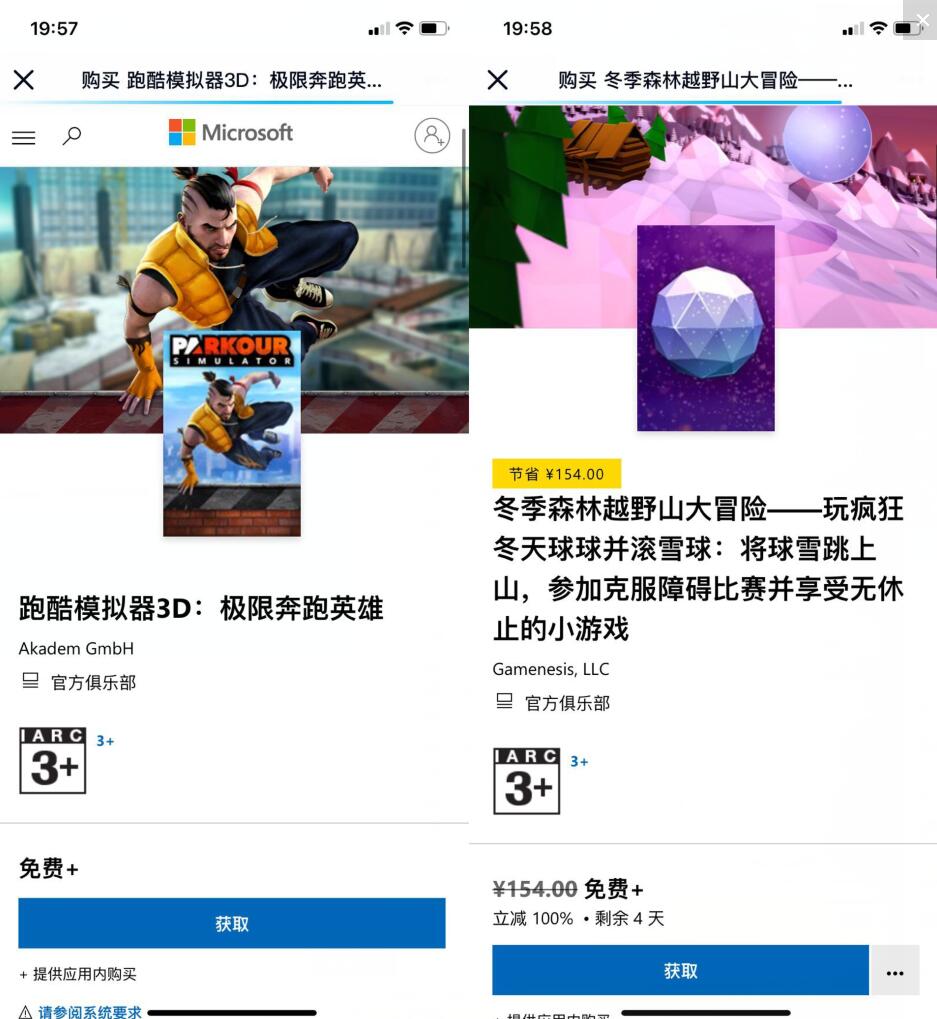The width and height of the screenshot is (937, 1019).
Task: Open the hamburger navigation menu
Action: point(22,137)
